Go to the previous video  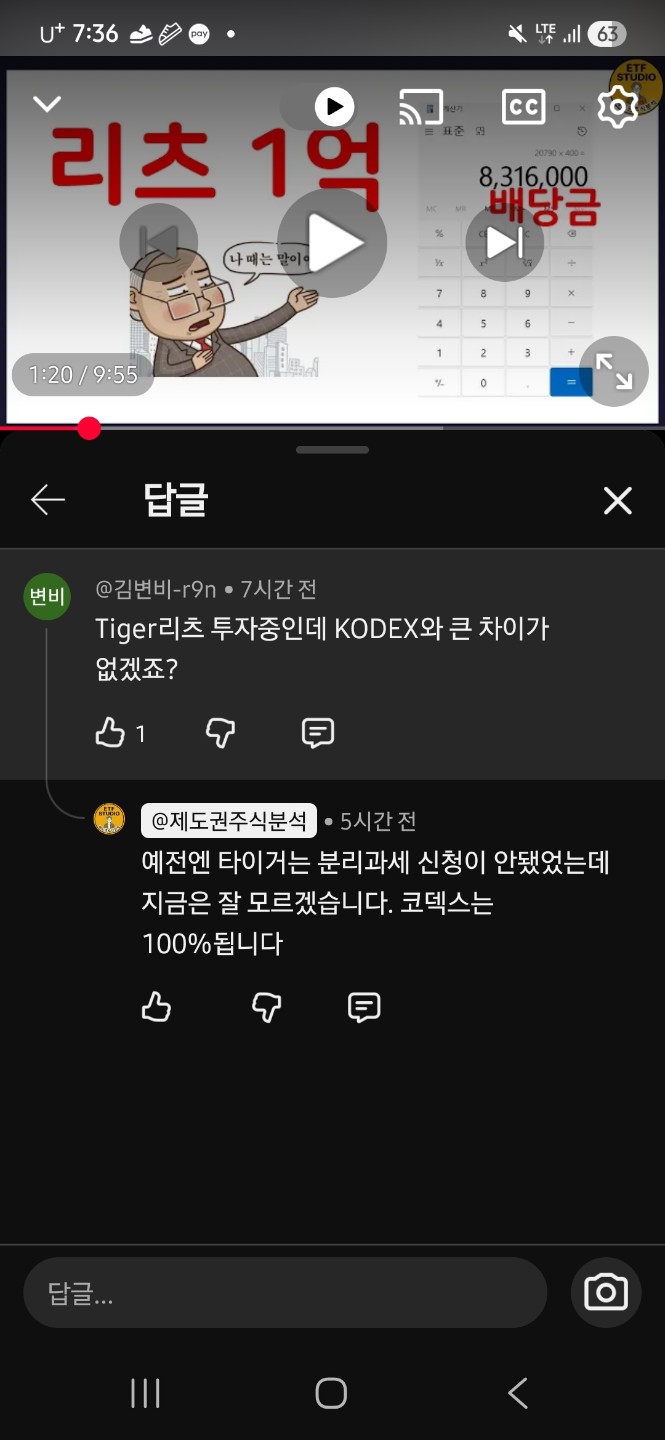(159, 243)
